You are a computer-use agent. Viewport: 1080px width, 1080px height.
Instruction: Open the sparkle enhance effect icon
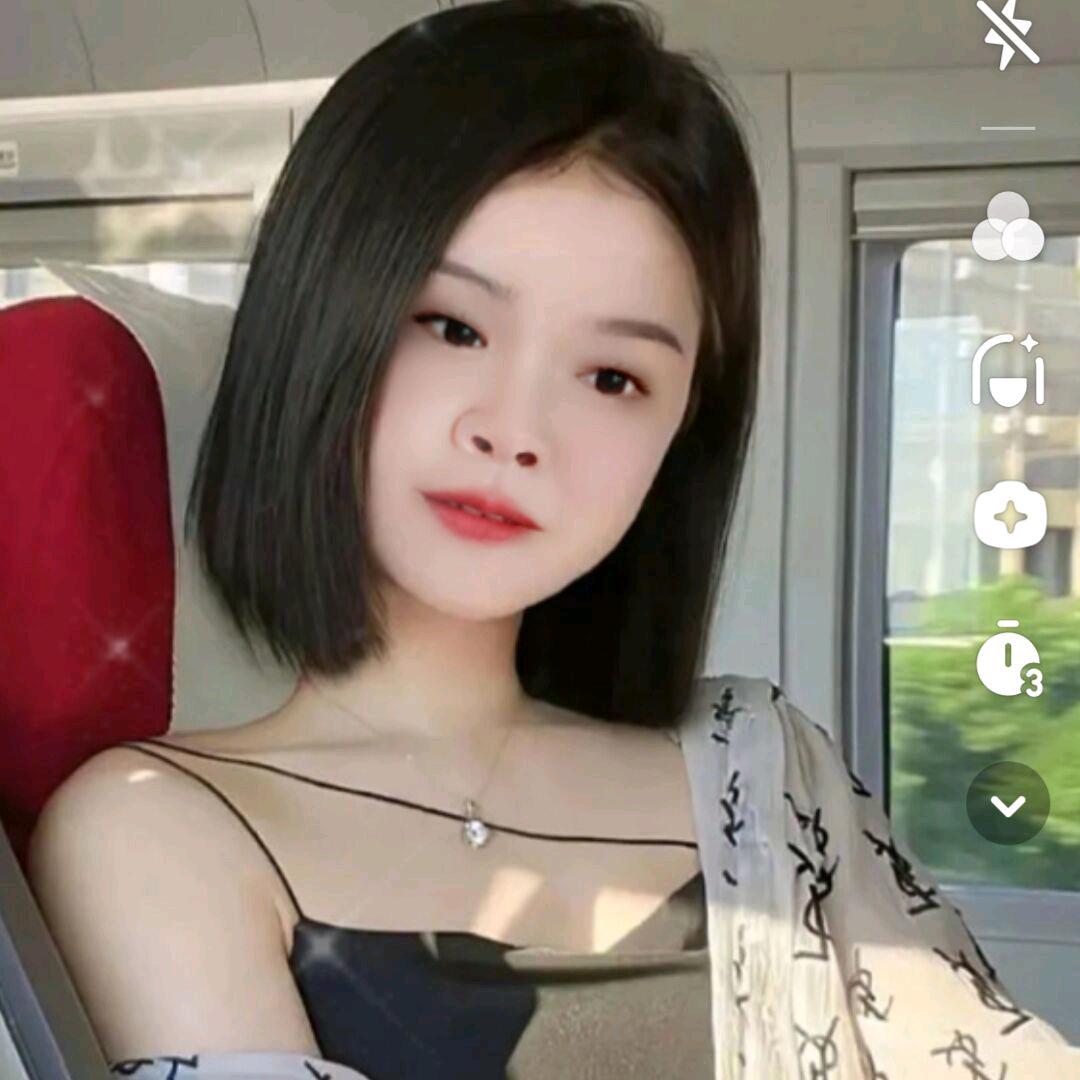[x=1009, y=516]
